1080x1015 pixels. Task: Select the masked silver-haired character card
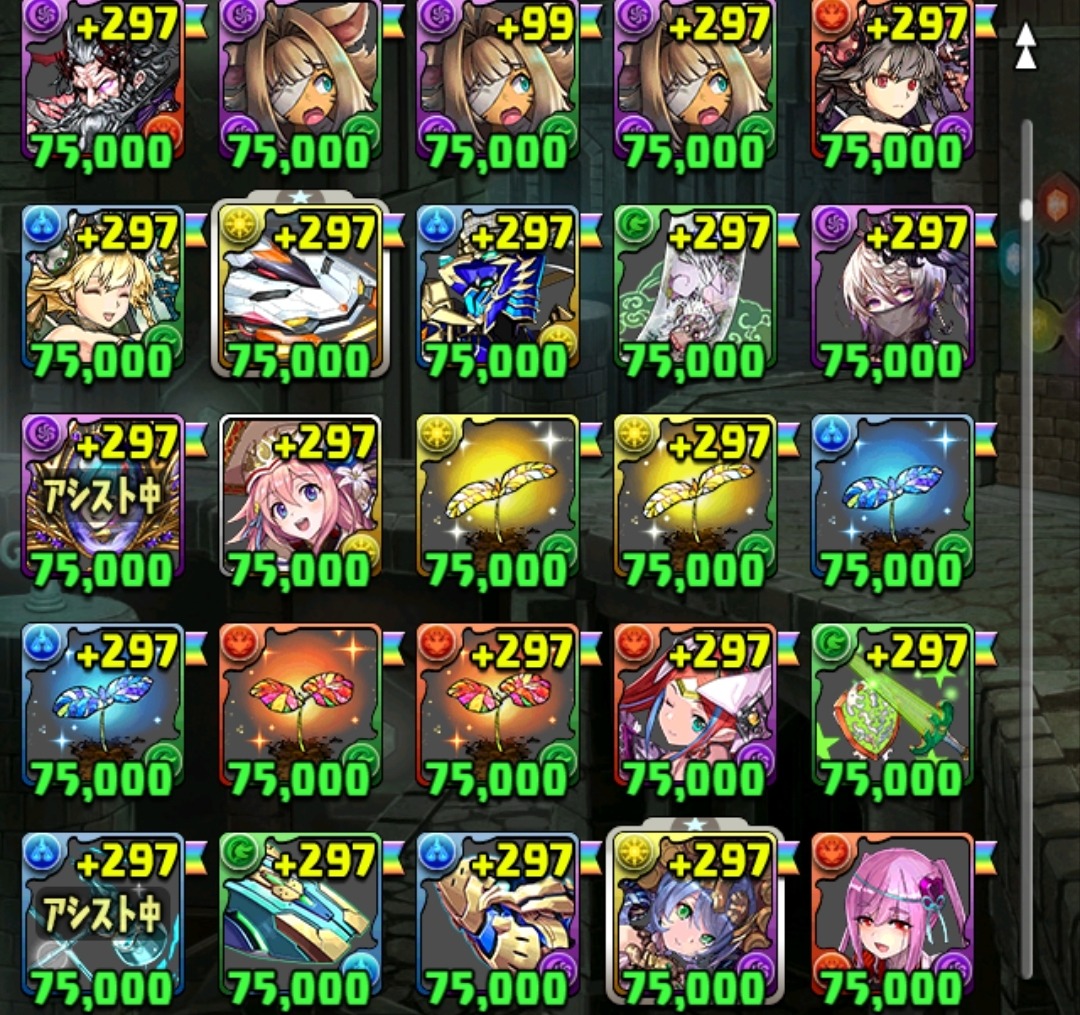click(892, 290)
